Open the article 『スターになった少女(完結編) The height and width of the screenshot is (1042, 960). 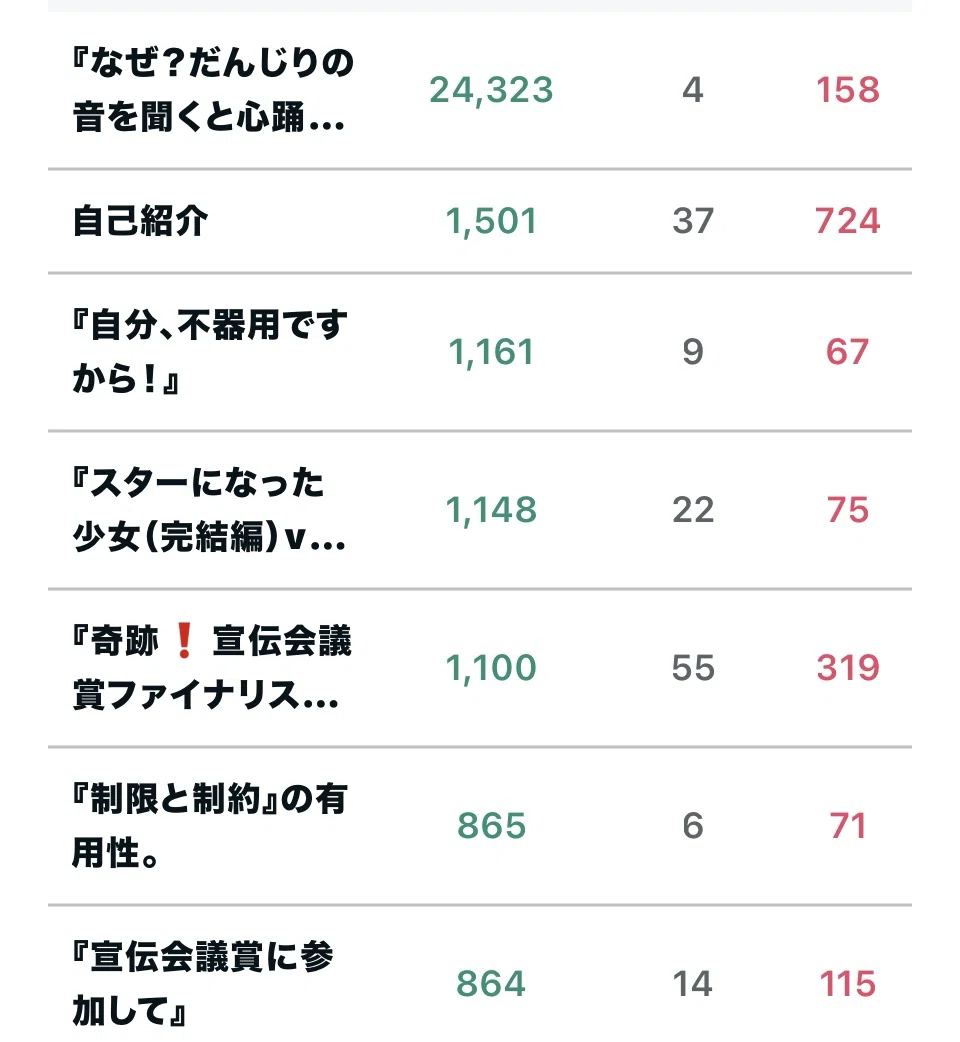(209, 510)
